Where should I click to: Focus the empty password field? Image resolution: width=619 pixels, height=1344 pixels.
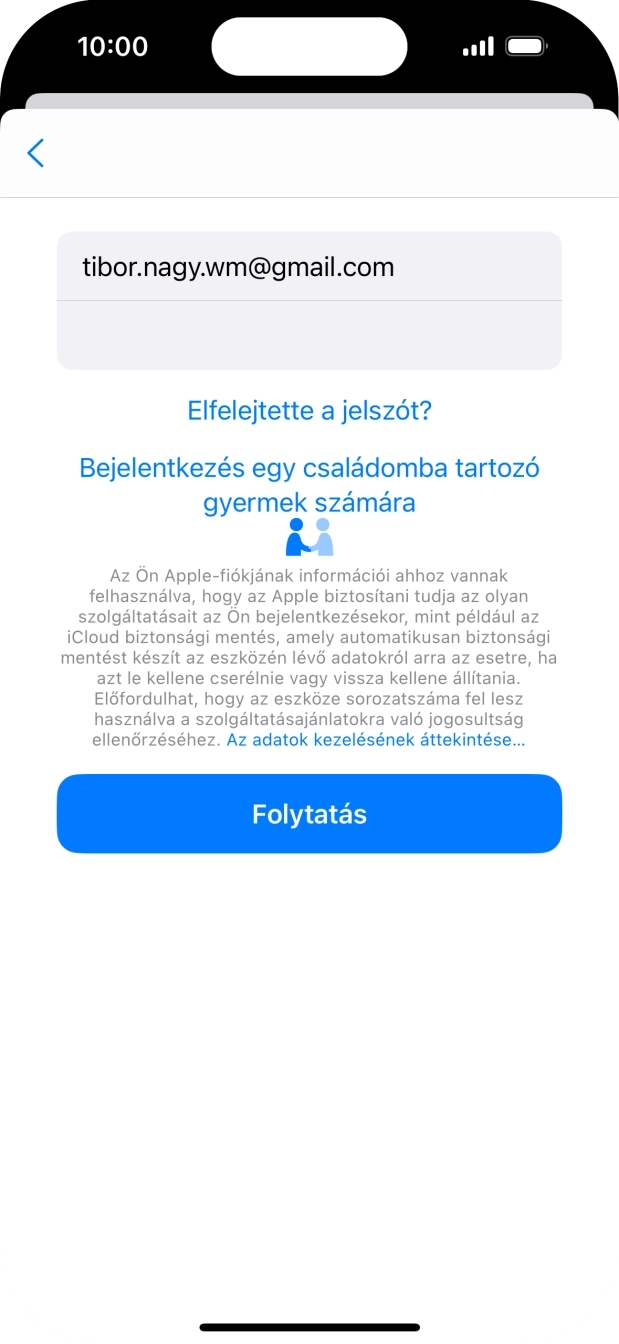pyautogui.click(x=308, y=335)
